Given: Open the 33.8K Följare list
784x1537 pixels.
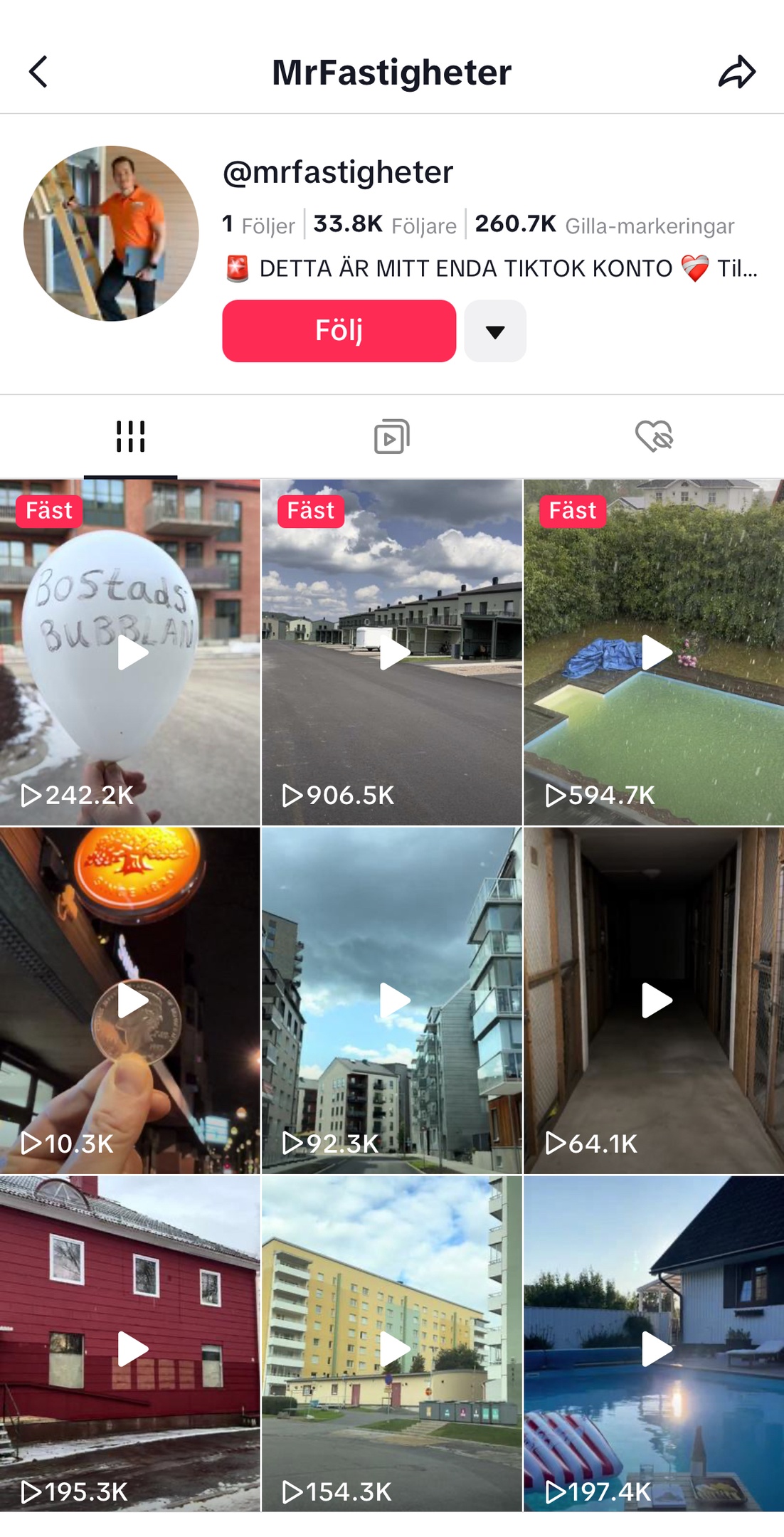Looking at the screenshot, I should pos(386,225).
